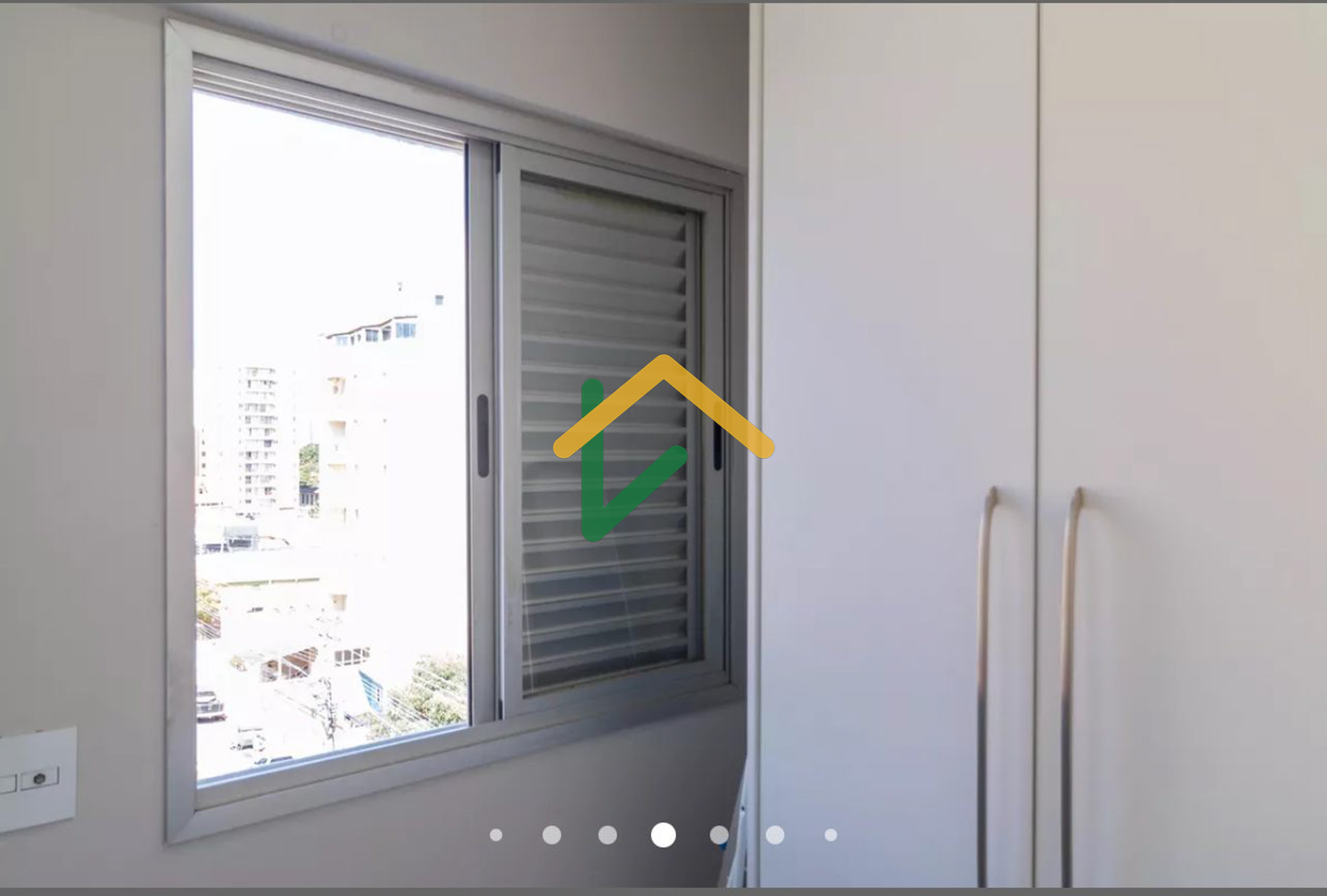Jump to the last page indicator dot
This screenshot has width=1327, height=896.
pos(831,835)
